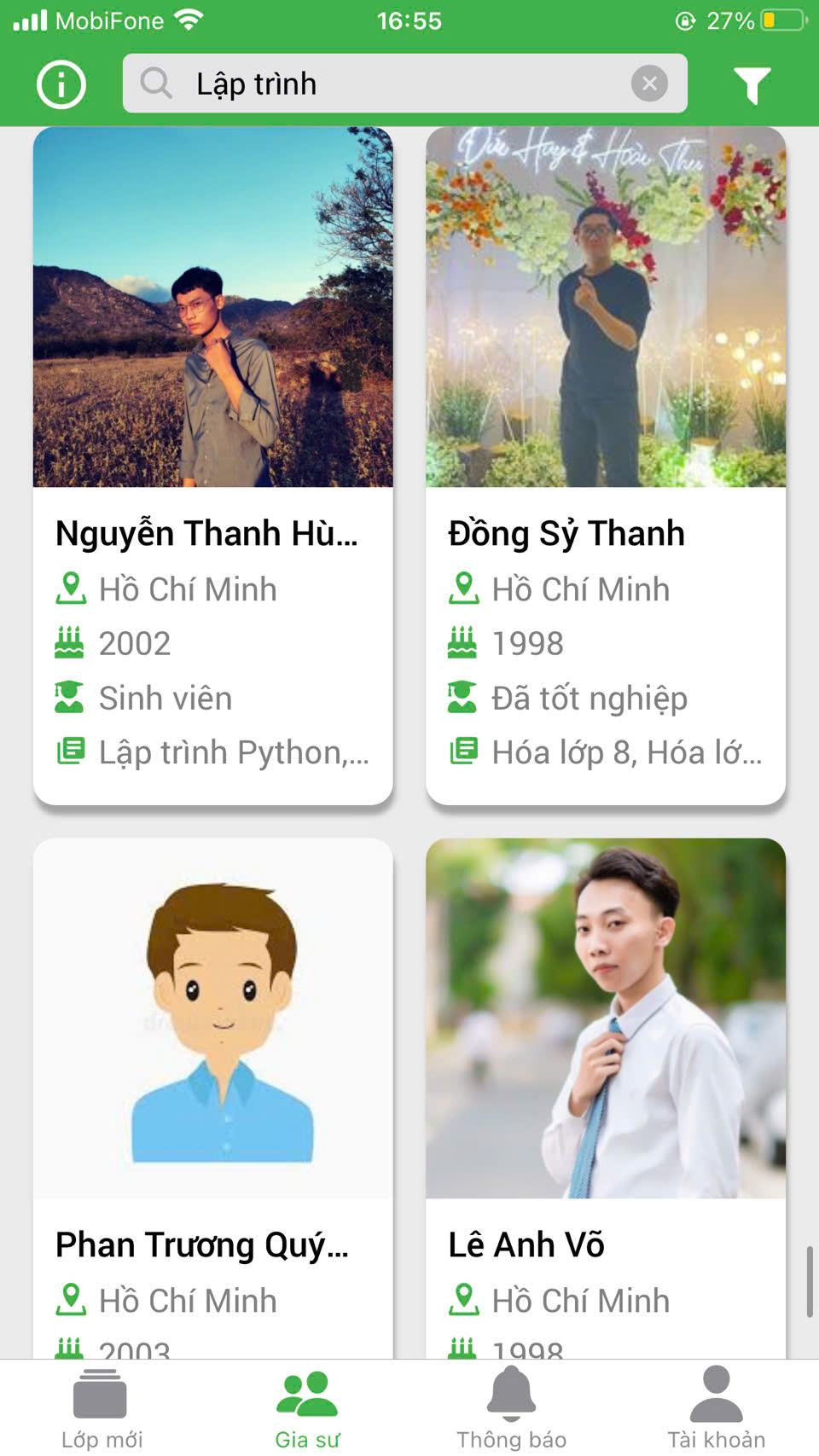Switch to the Lớp mới tab

pos(102,1408)
